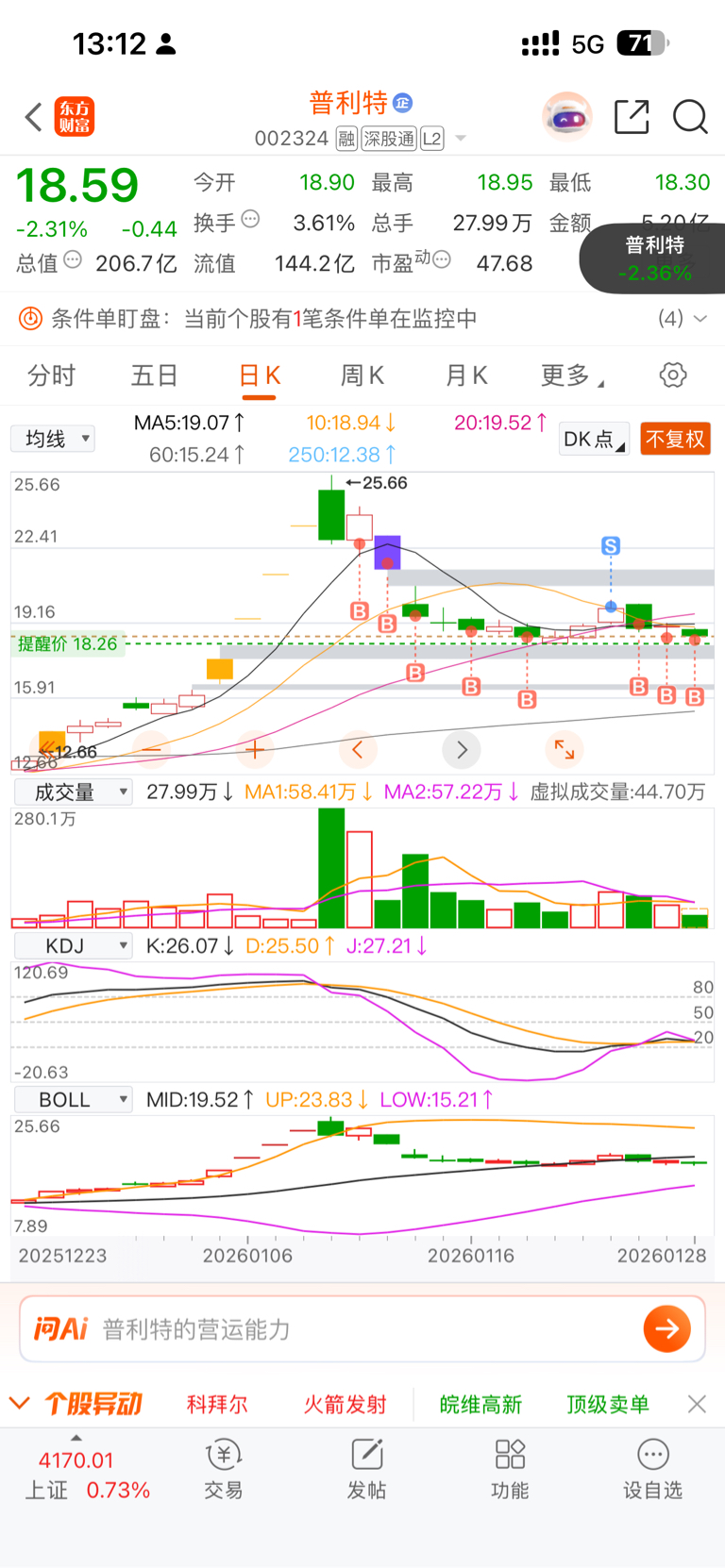Dismiss the 个股异动 ticker bar
The height and width of the screenshot is (1568, 725).
[x=697, y=1404]
